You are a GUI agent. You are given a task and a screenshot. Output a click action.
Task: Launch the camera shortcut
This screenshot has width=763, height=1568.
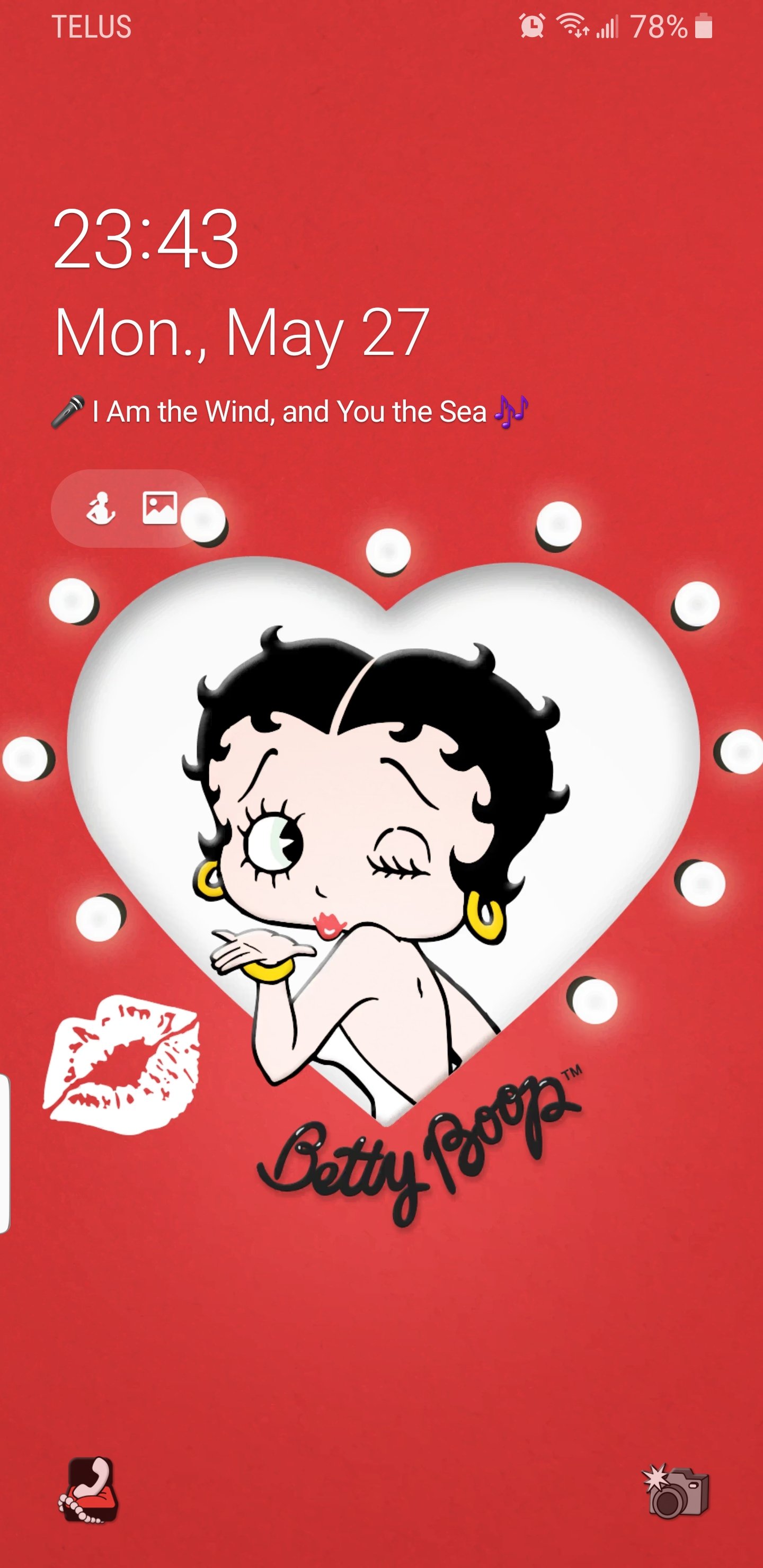click(x=676, y=1491)
